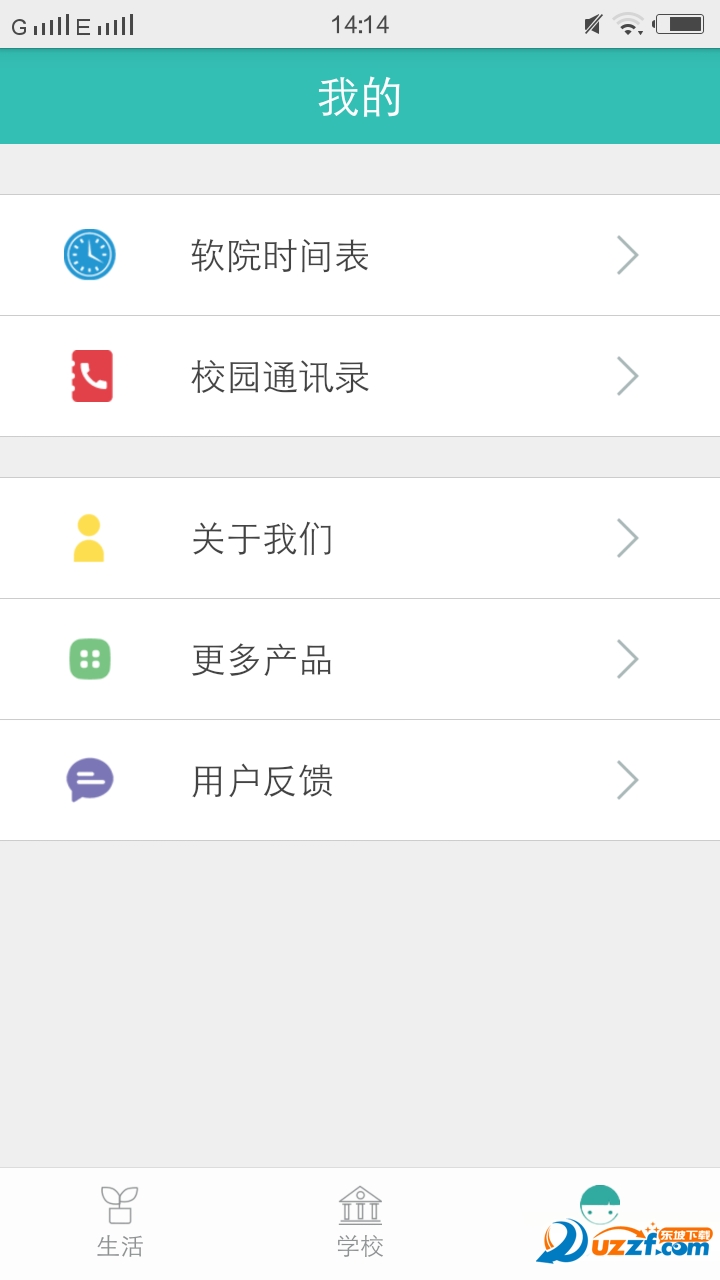Expand the 用户反馈 row via its chevron
The image size is (720, 1280).
[628, 780]
